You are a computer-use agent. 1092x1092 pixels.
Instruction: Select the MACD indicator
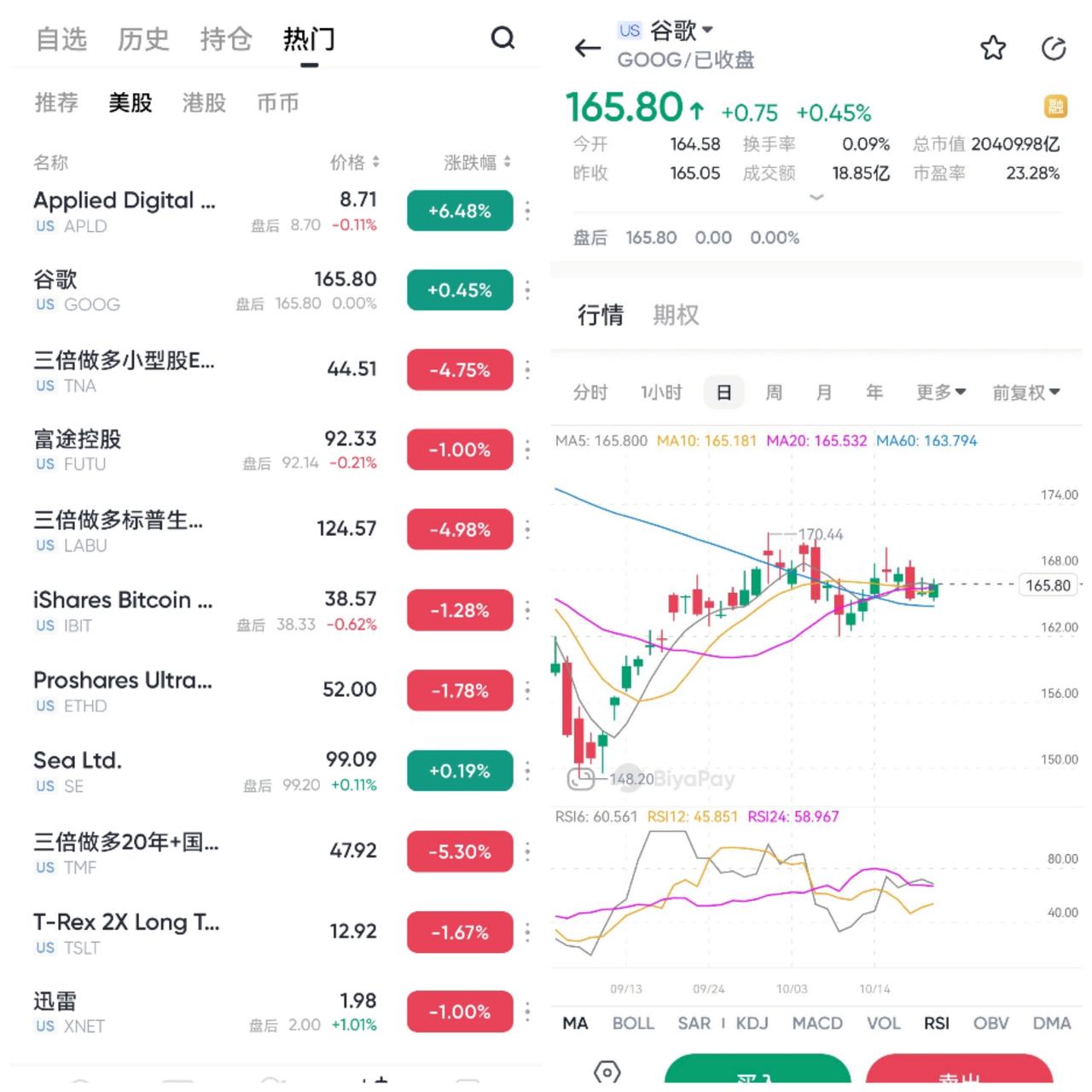click(816, 1023)
